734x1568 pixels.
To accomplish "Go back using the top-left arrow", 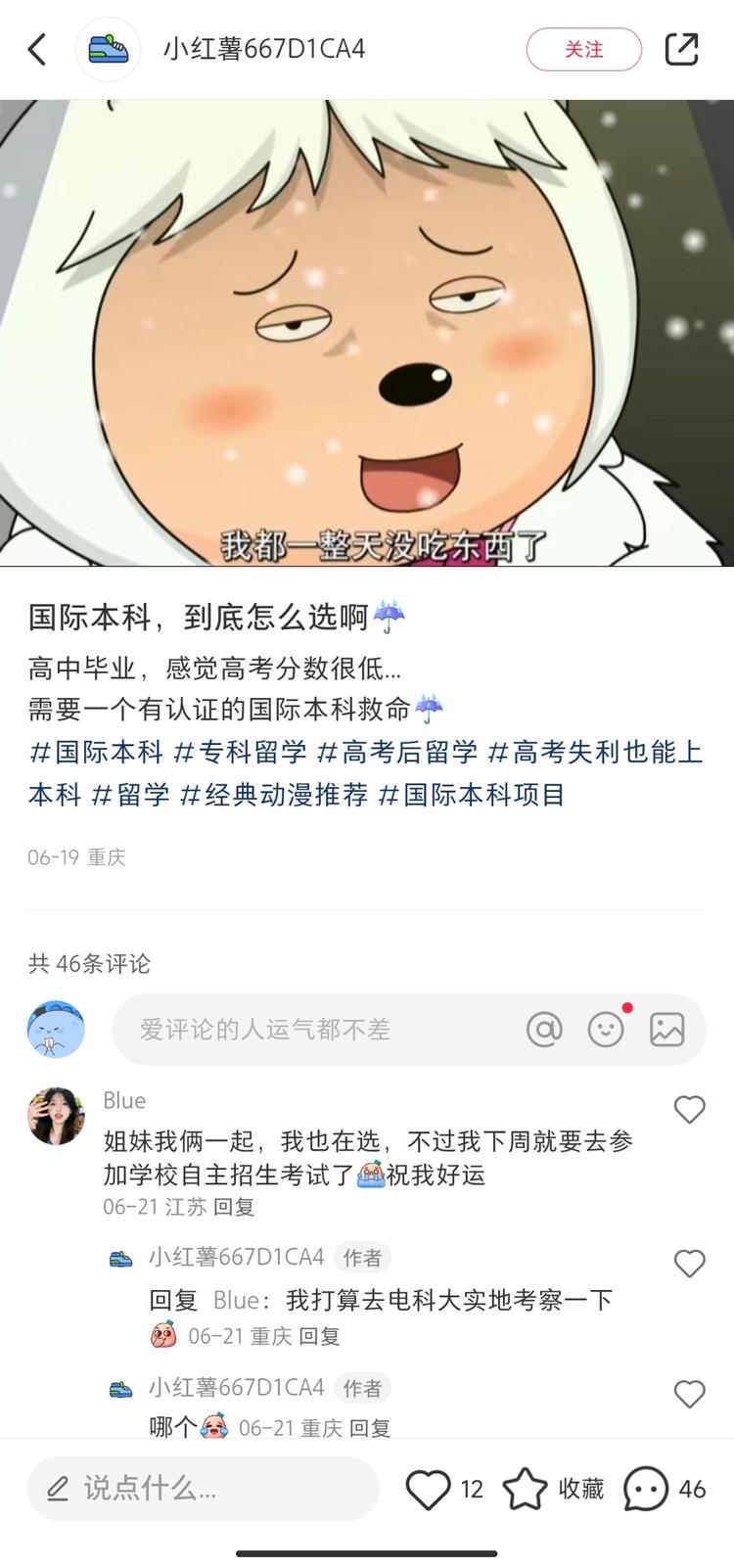I will (37, 49).
